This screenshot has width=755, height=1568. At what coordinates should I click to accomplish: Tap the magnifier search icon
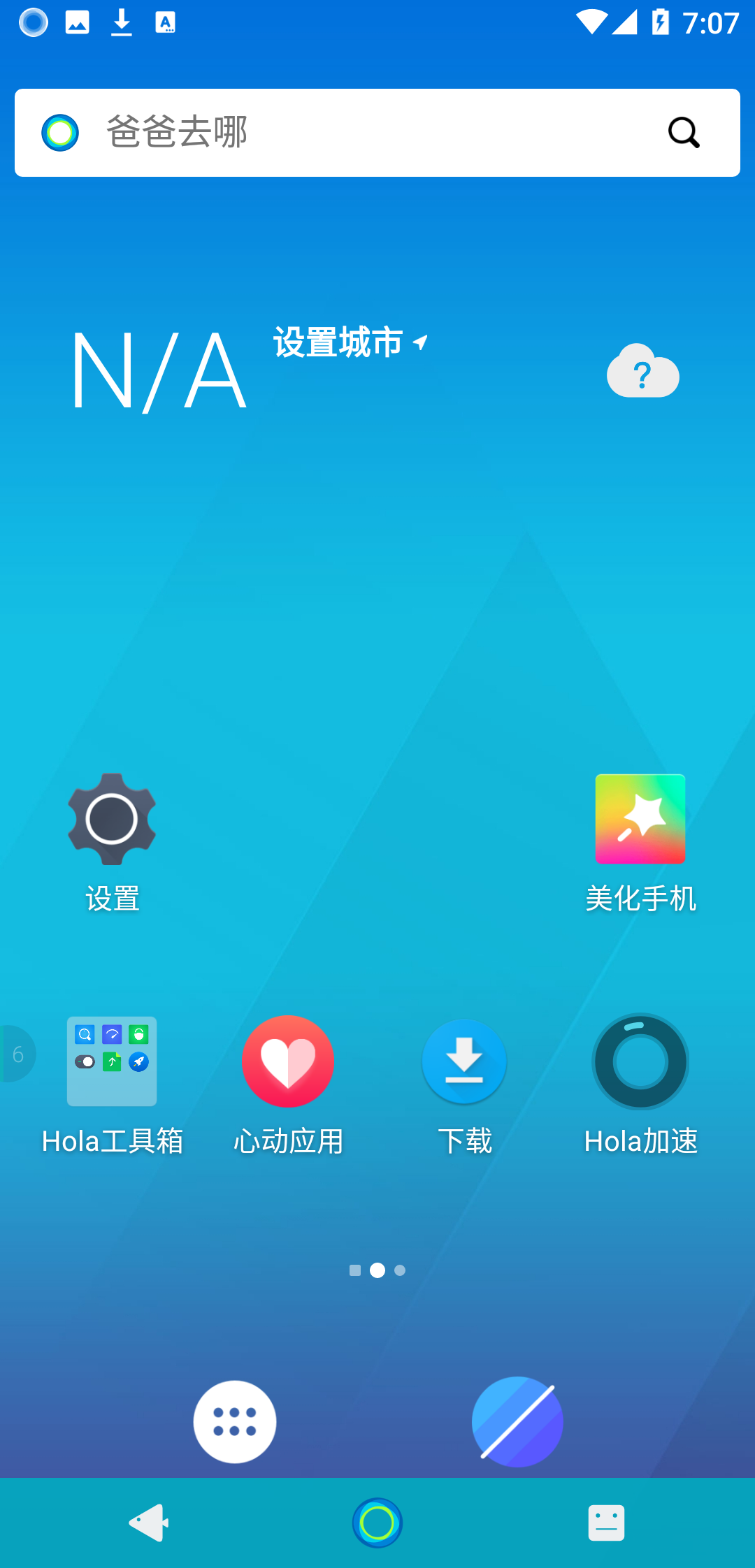coord(683,133)
